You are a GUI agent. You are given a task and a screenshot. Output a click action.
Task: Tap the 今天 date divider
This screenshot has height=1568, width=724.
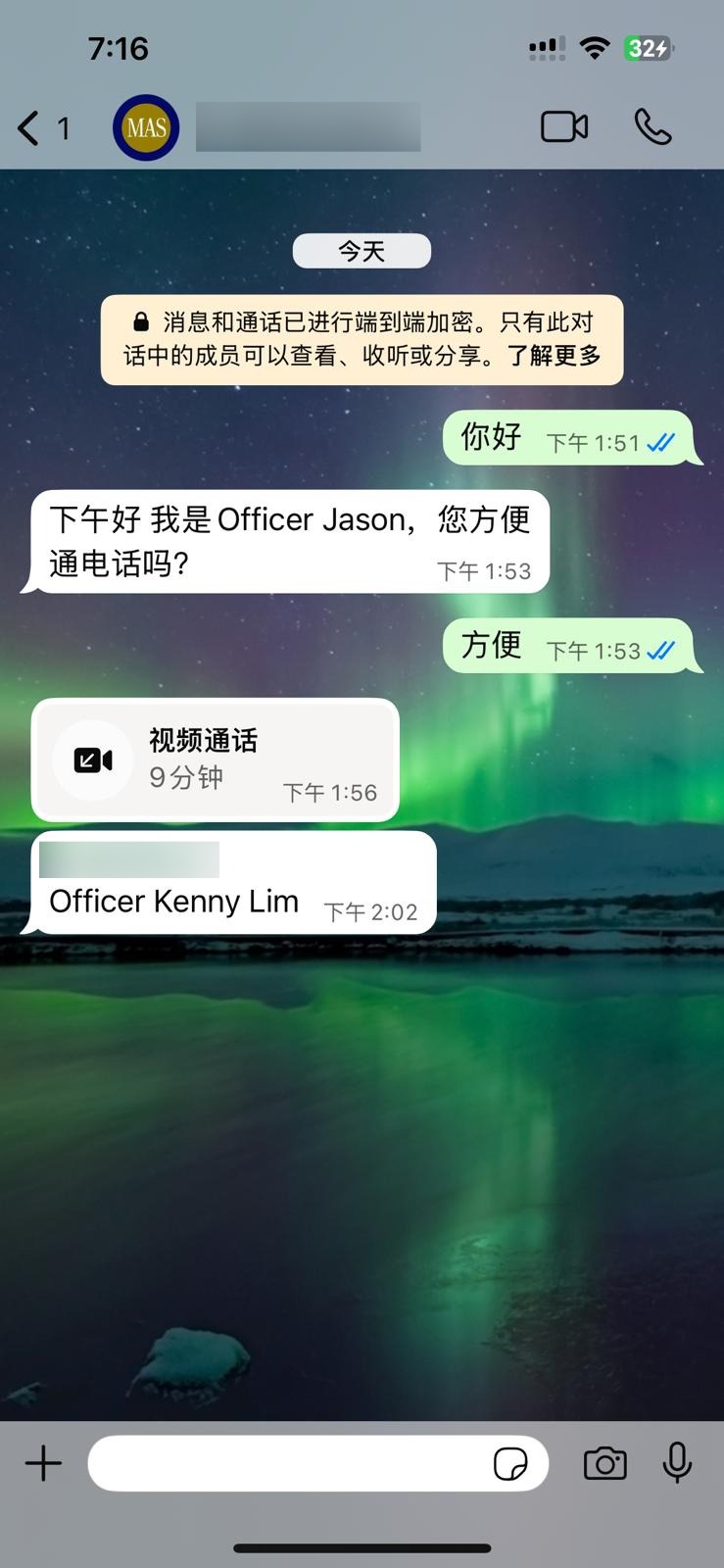(x=362, y=250)
